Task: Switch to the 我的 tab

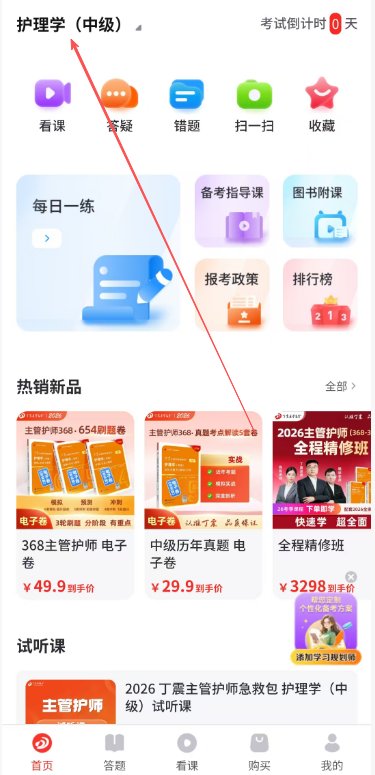Action: (332, 752)
